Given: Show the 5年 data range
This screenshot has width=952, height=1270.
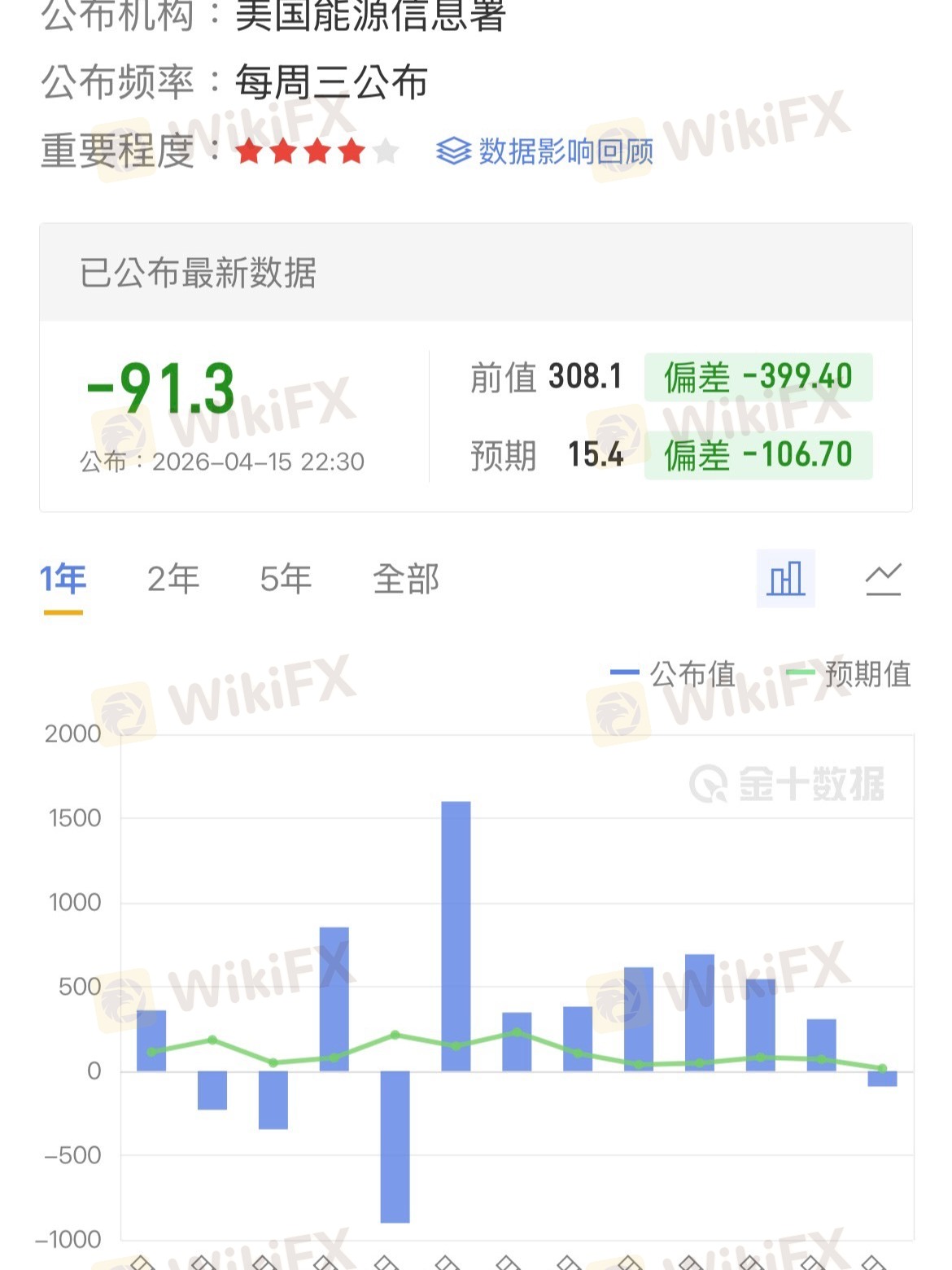Looking at the screenshot, I should pyautogui.click(x=286, y=580).
